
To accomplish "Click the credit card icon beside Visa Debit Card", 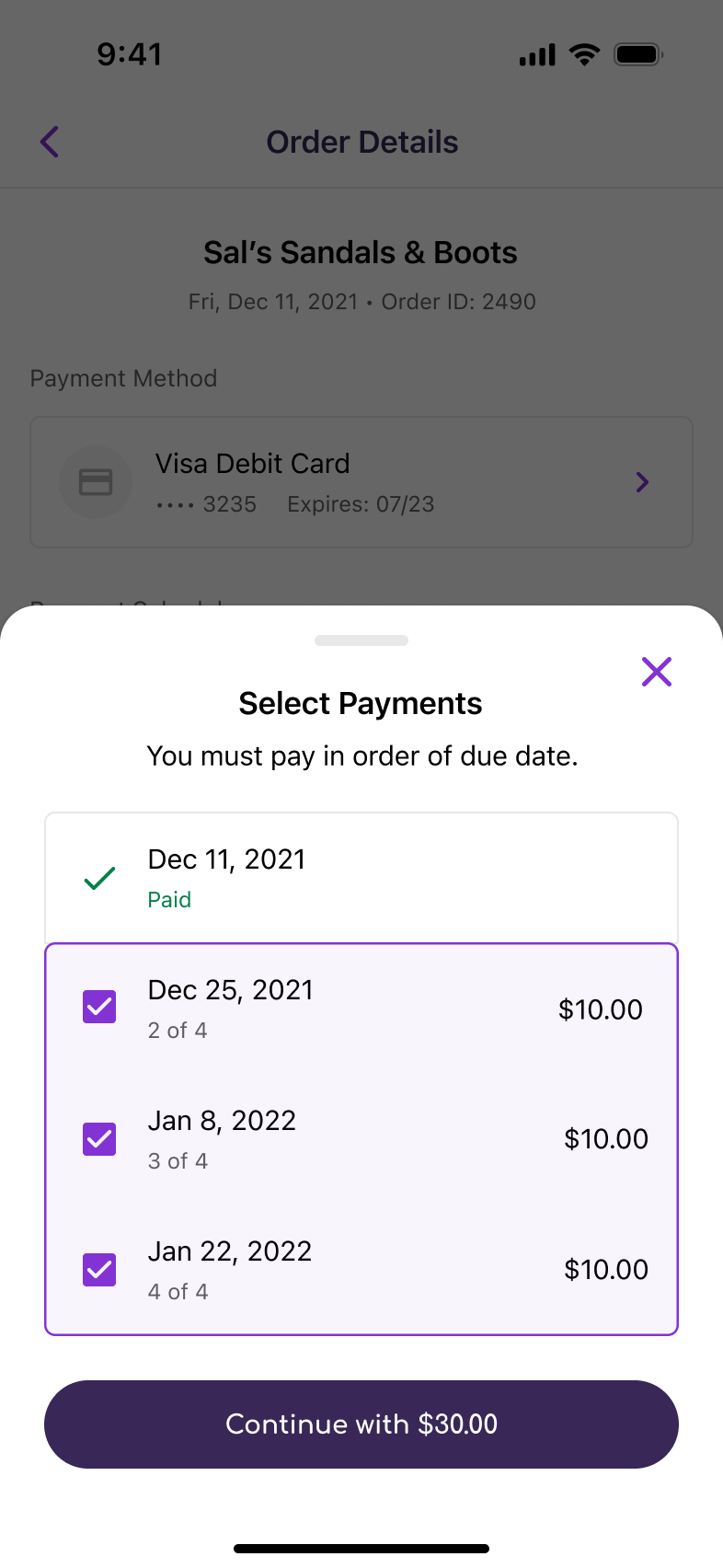I will 96,481.
